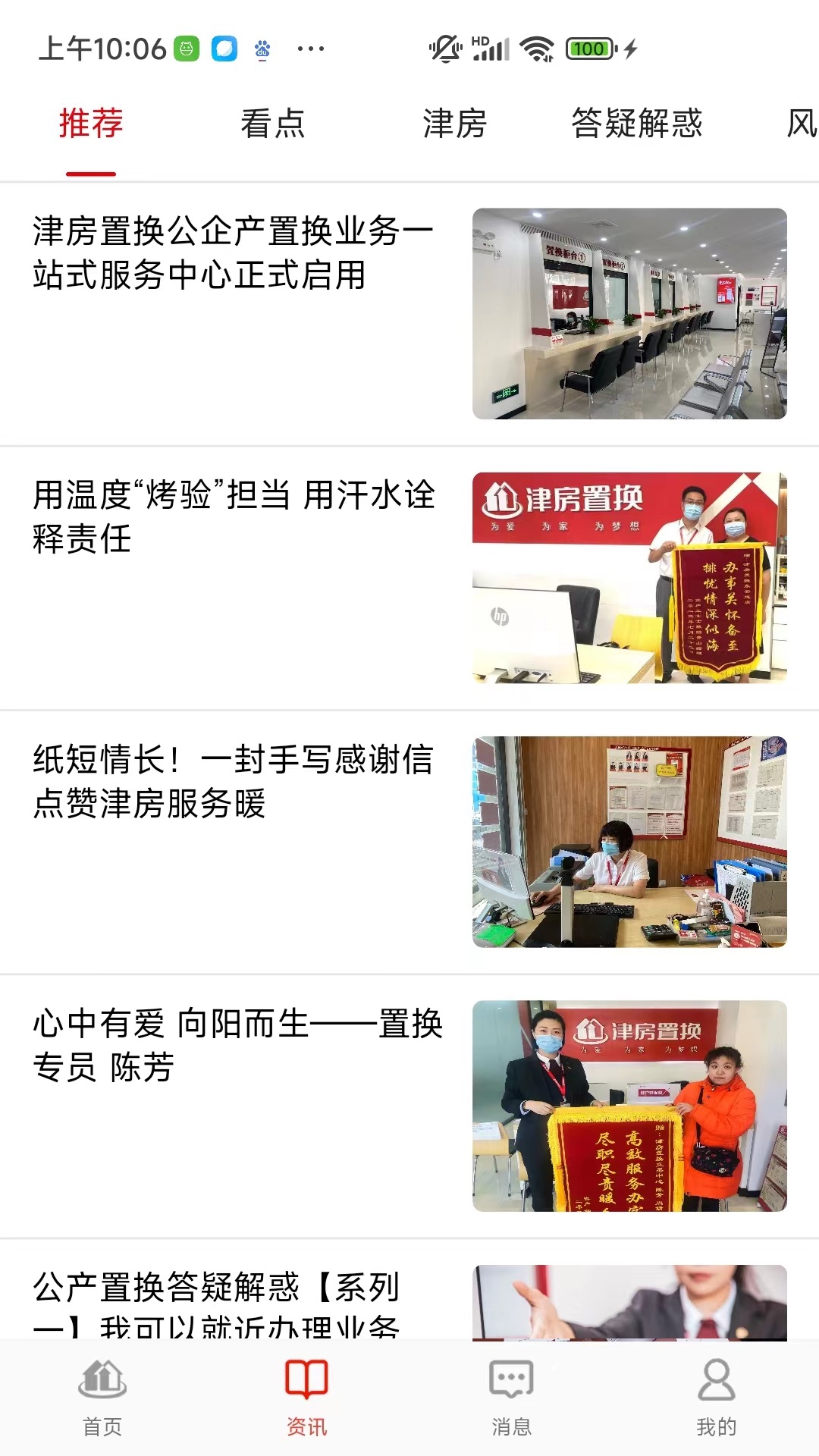
Task: View thumbnail of the 津房置换 pennant photo
Action: tap(629, 580)
